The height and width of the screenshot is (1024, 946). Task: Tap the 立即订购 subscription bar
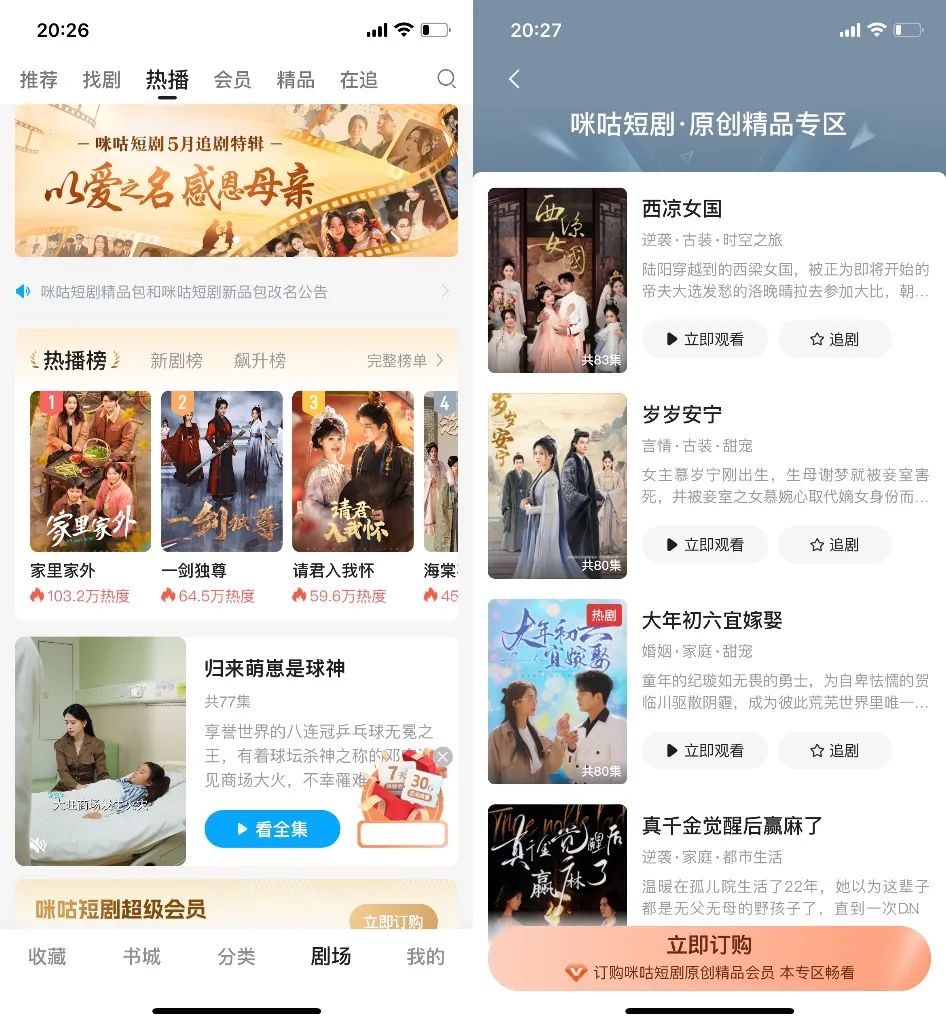tap(709, 957)
